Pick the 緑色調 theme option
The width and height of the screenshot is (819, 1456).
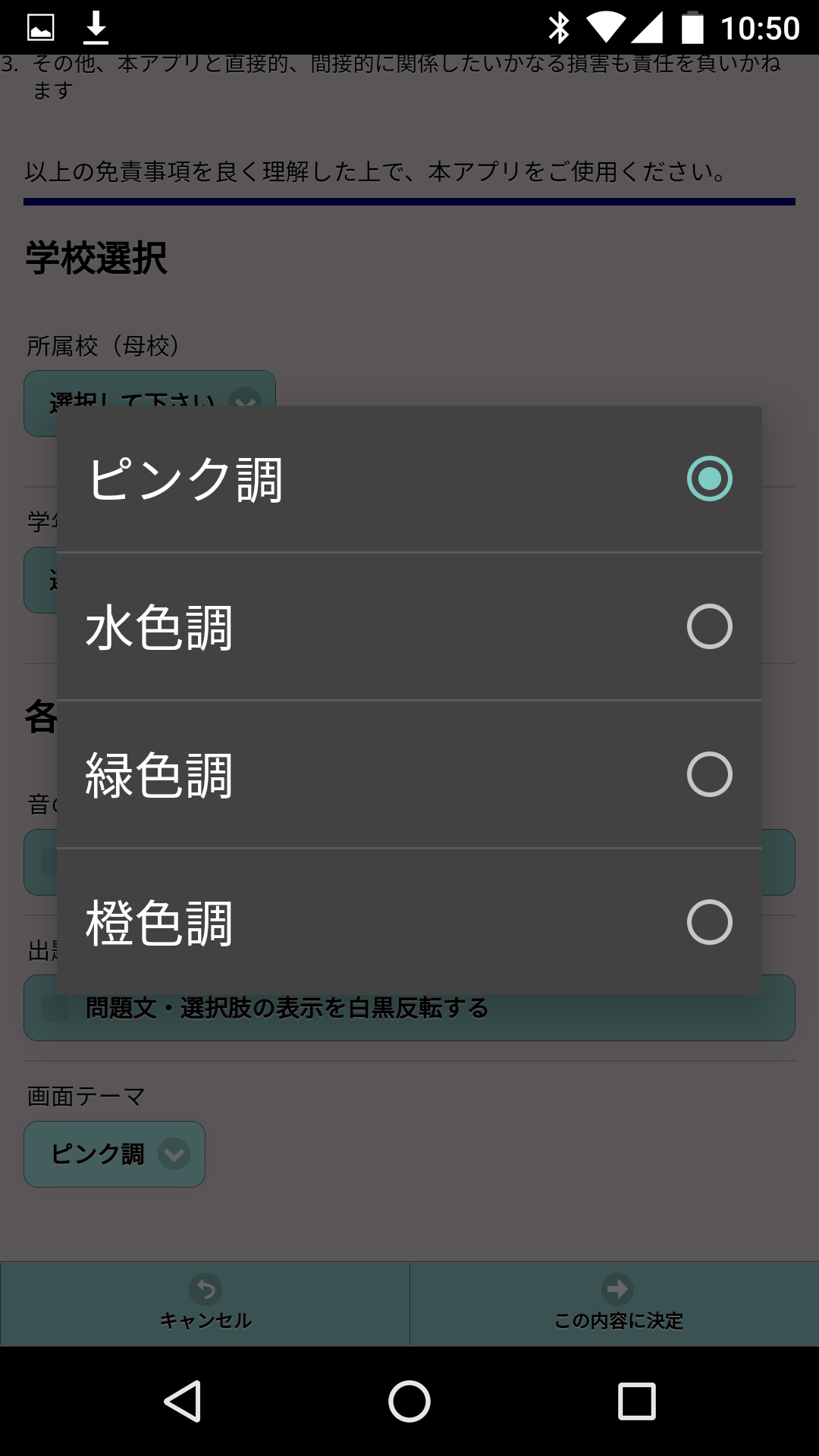click(409, 774)
